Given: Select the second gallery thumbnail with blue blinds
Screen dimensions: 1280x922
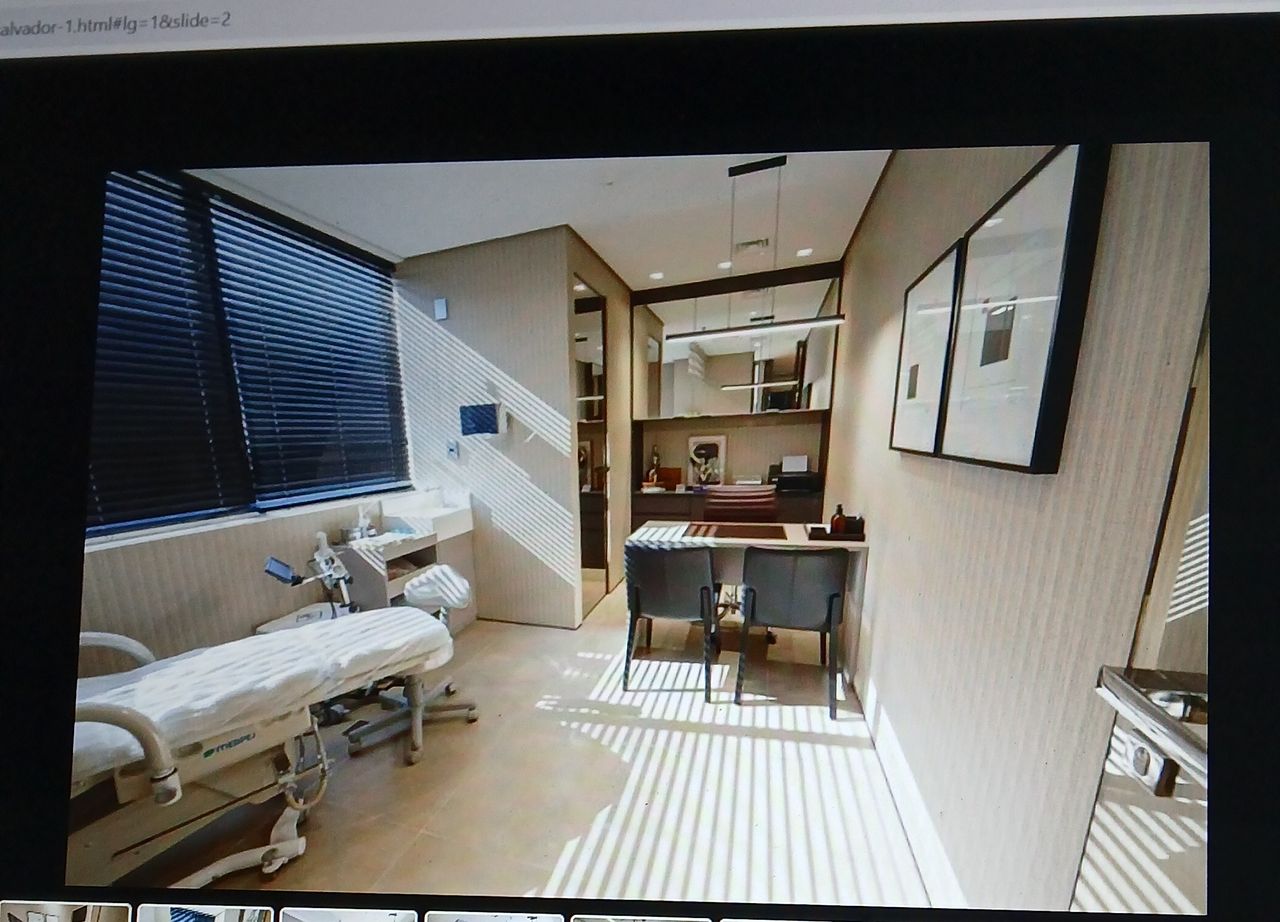Looking at the screenshot, I should 205,912.
